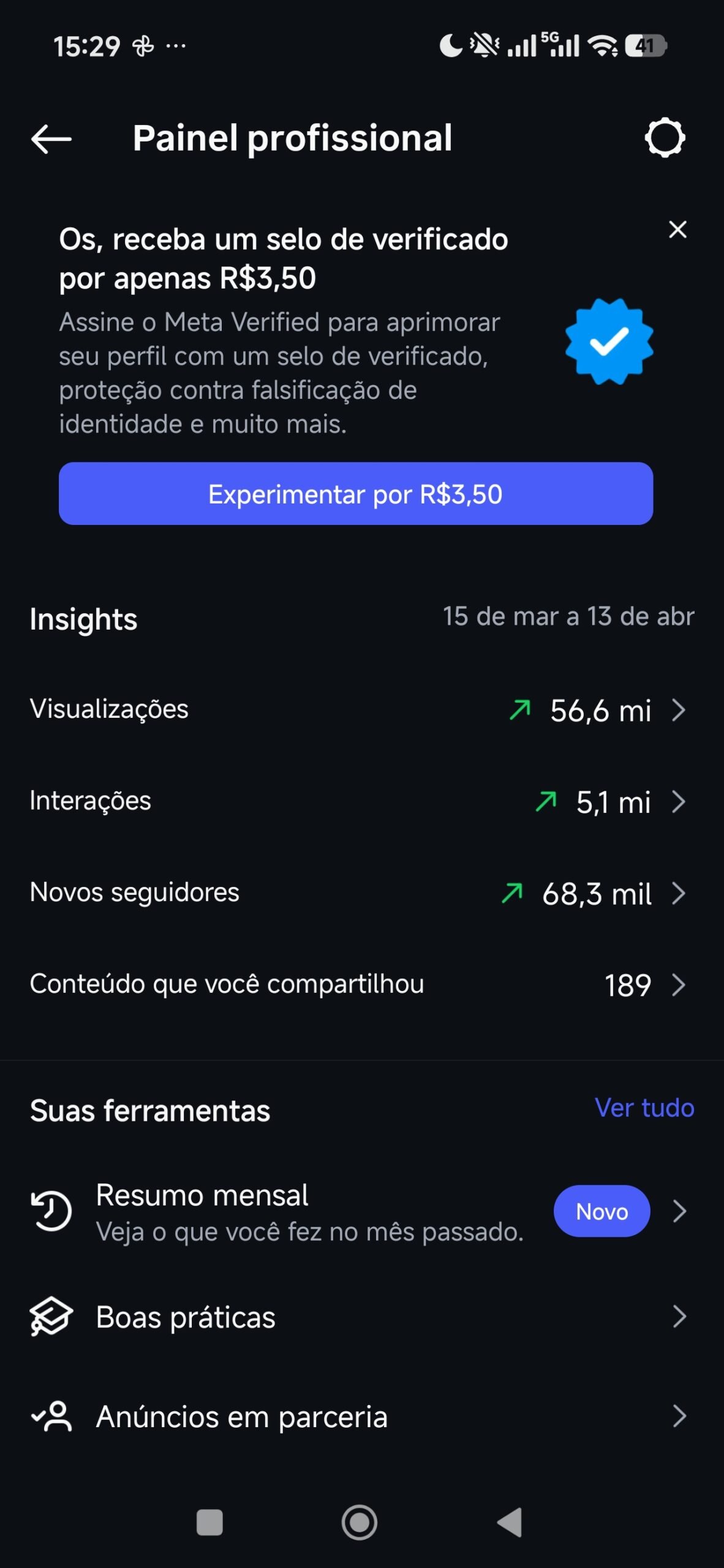Image resolution: width=724 pixels, height=1568 pixels.
Task: Tap Experimentar por R$3,50 button
Action: pyautogui.click(x=356, y=494)
